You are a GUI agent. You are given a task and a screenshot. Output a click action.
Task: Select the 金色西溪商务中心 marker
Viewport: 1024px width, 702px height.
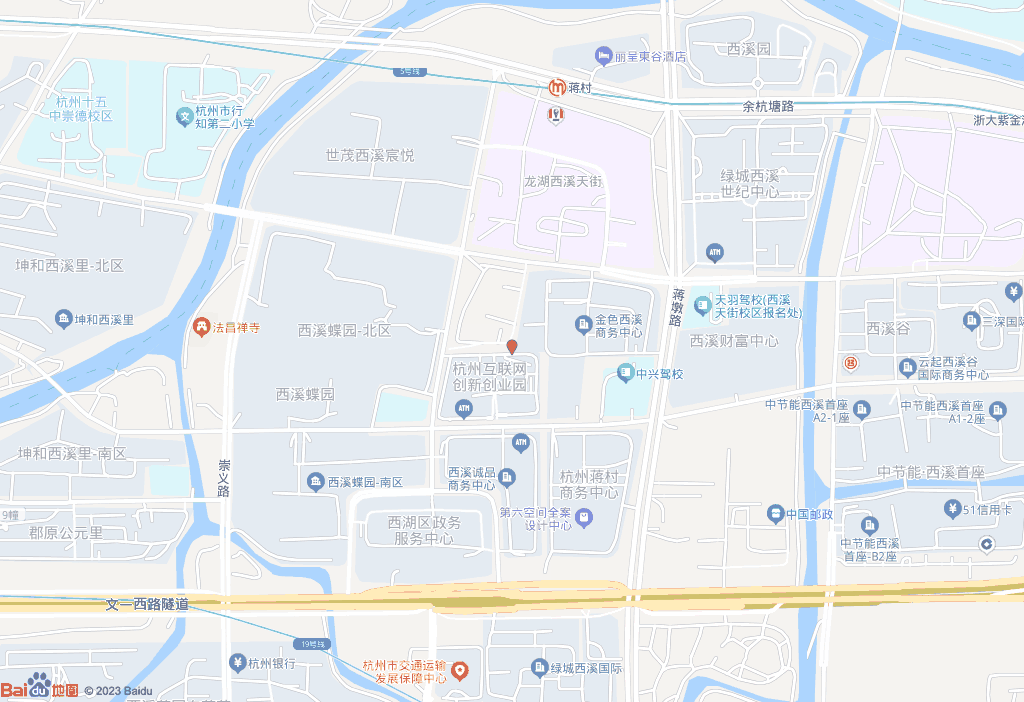[583, 325]
